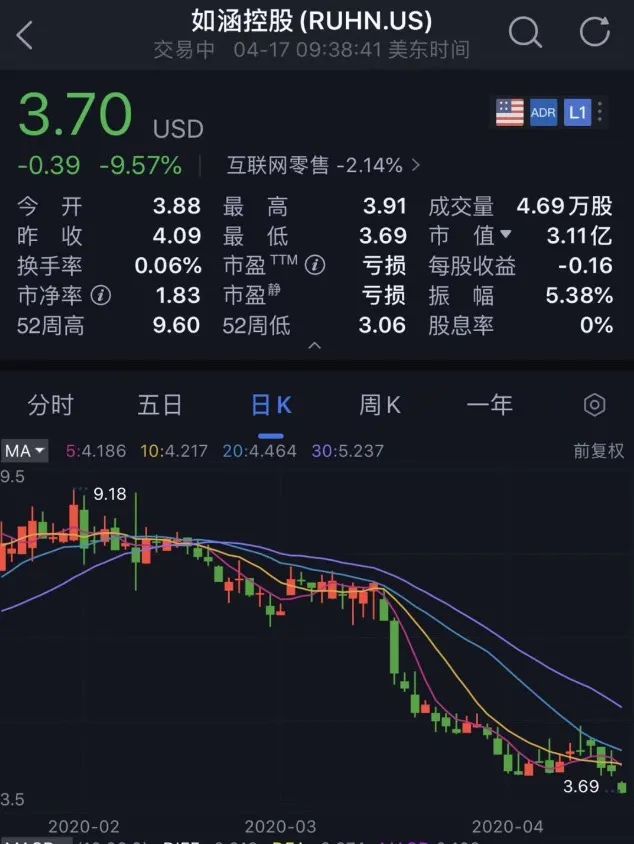The width and height of the screenshot is (634, 844).
Task: Switch to the 分时 chart tab
Action: [x=50, y=405]
